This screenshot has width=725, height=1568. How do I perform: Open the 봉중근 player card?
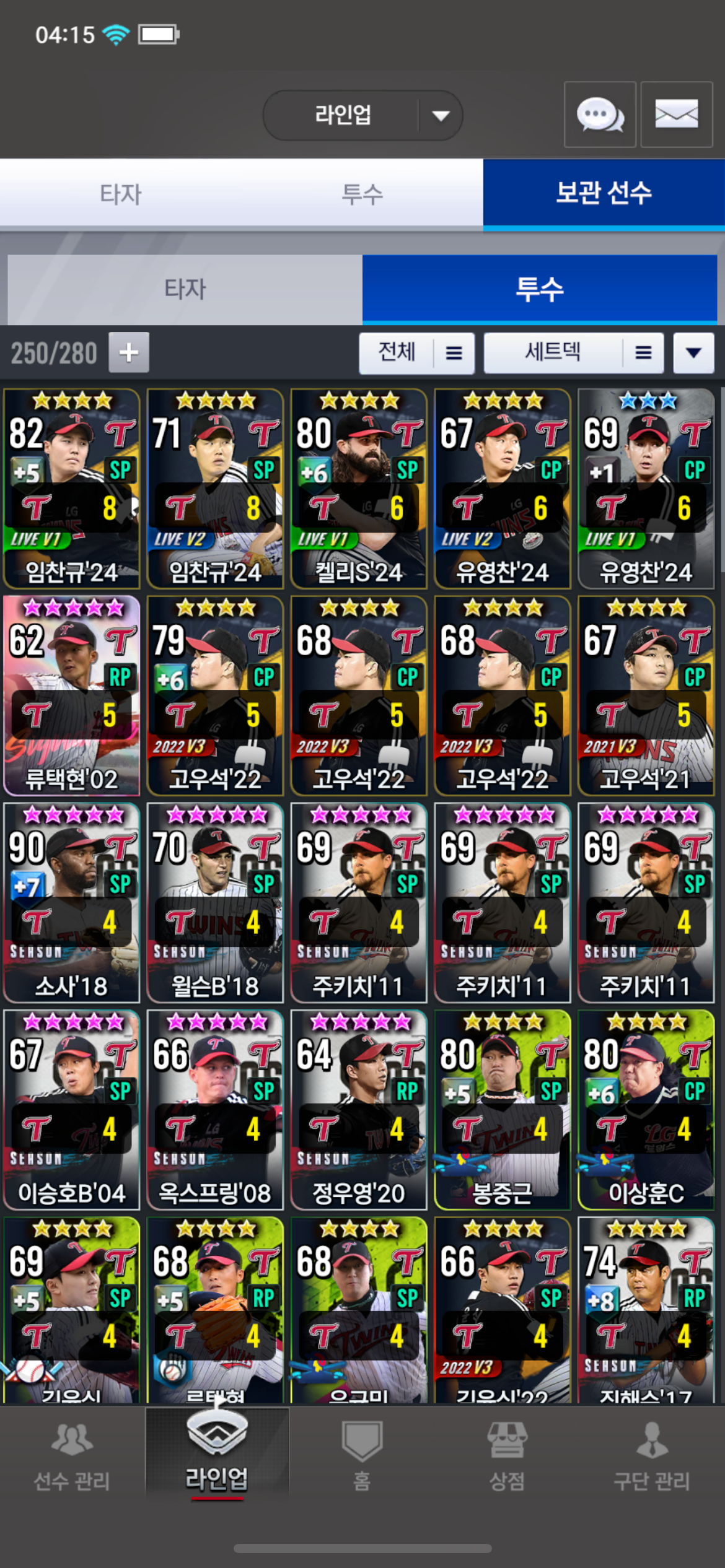(x=503, y=1110)
